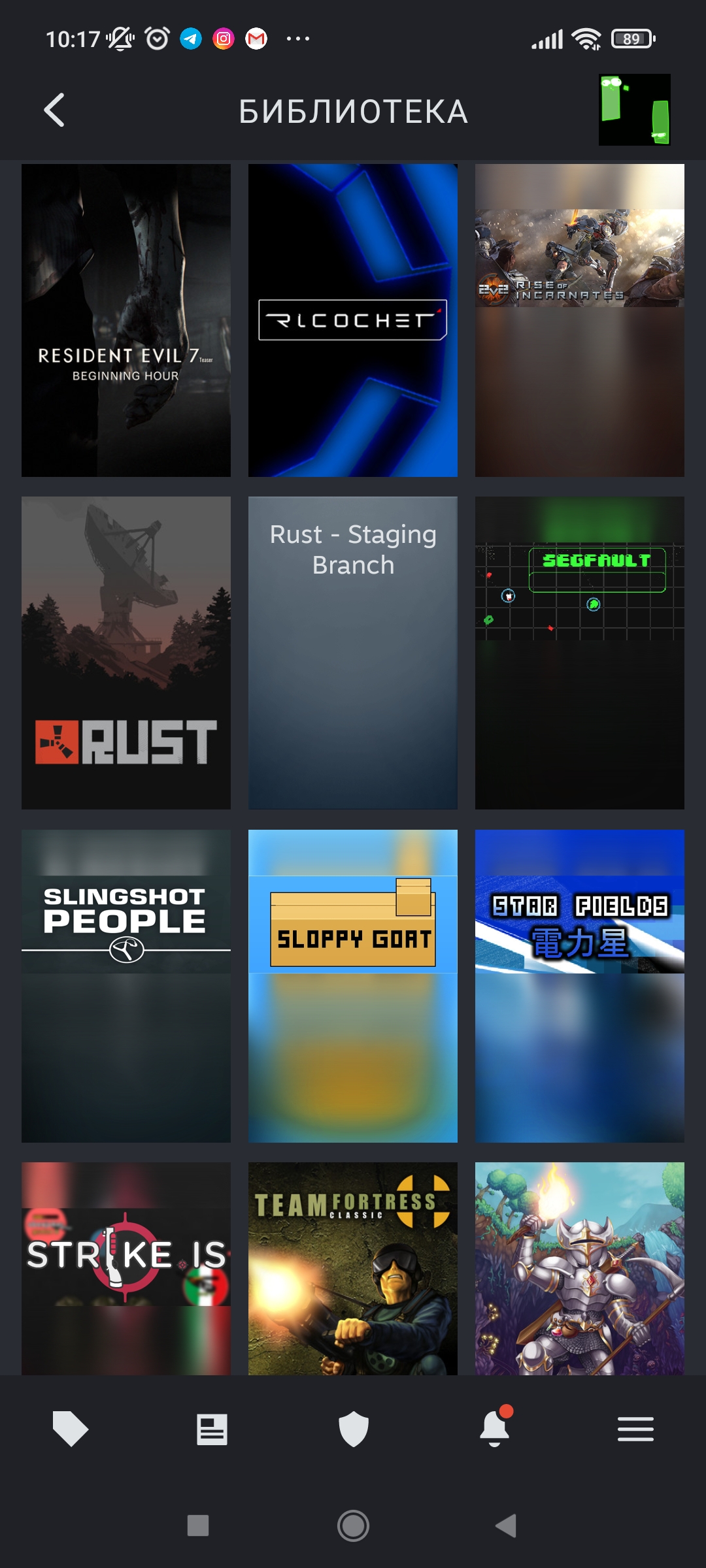Open Team Fortress Classic tile

[x=353, y=1269]
